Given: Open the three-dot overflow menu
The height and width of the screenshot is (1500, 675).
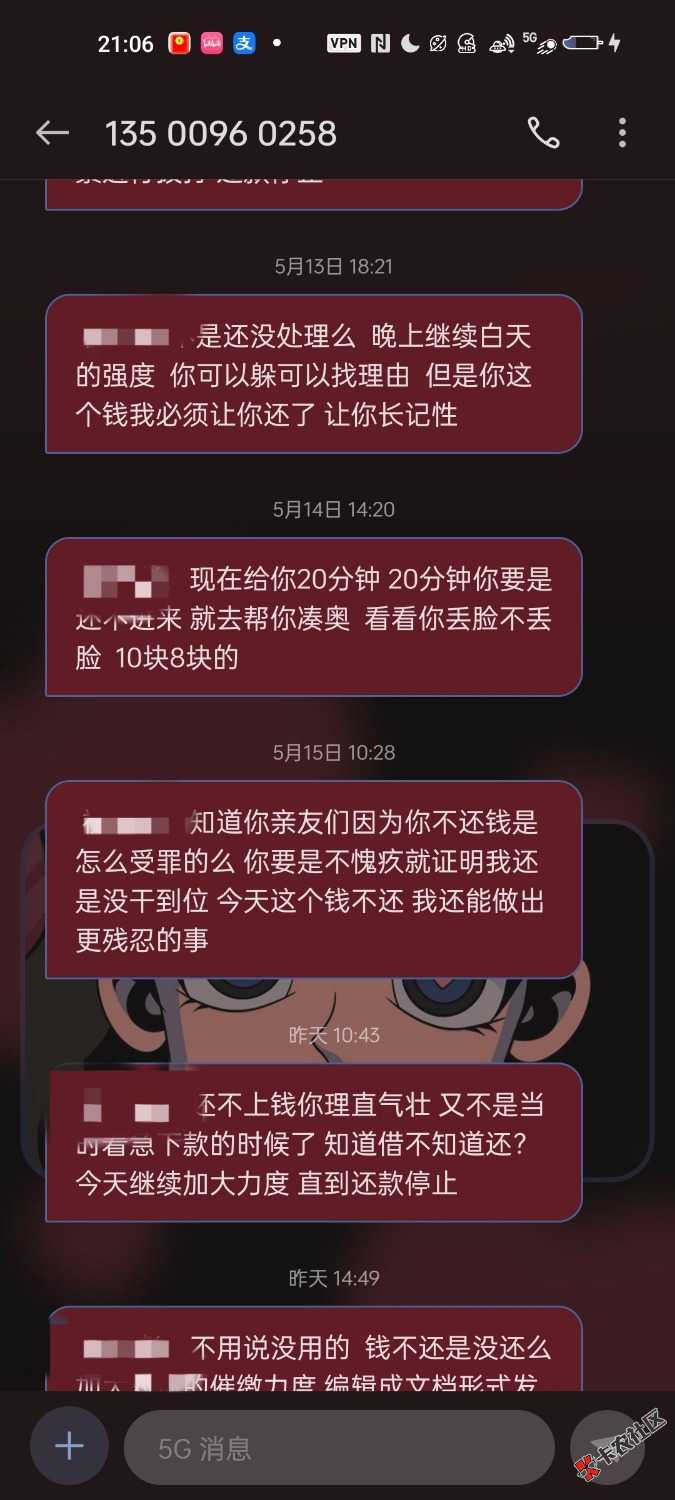Looking at the screenshot, I should click(x=622, y=133).
